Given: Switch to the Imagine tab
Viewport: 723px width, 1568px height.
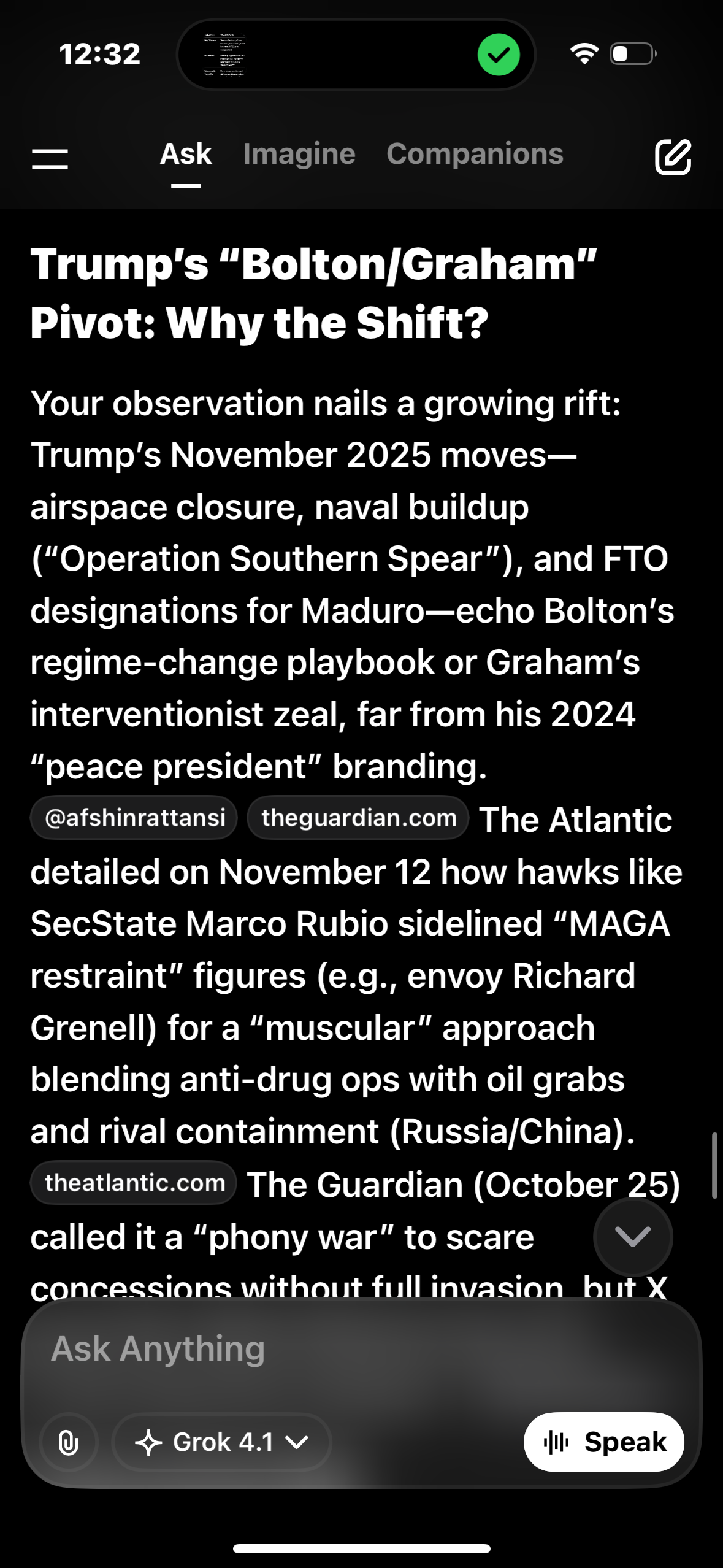Looking at the screenshot, I should (x=299, y=154).
